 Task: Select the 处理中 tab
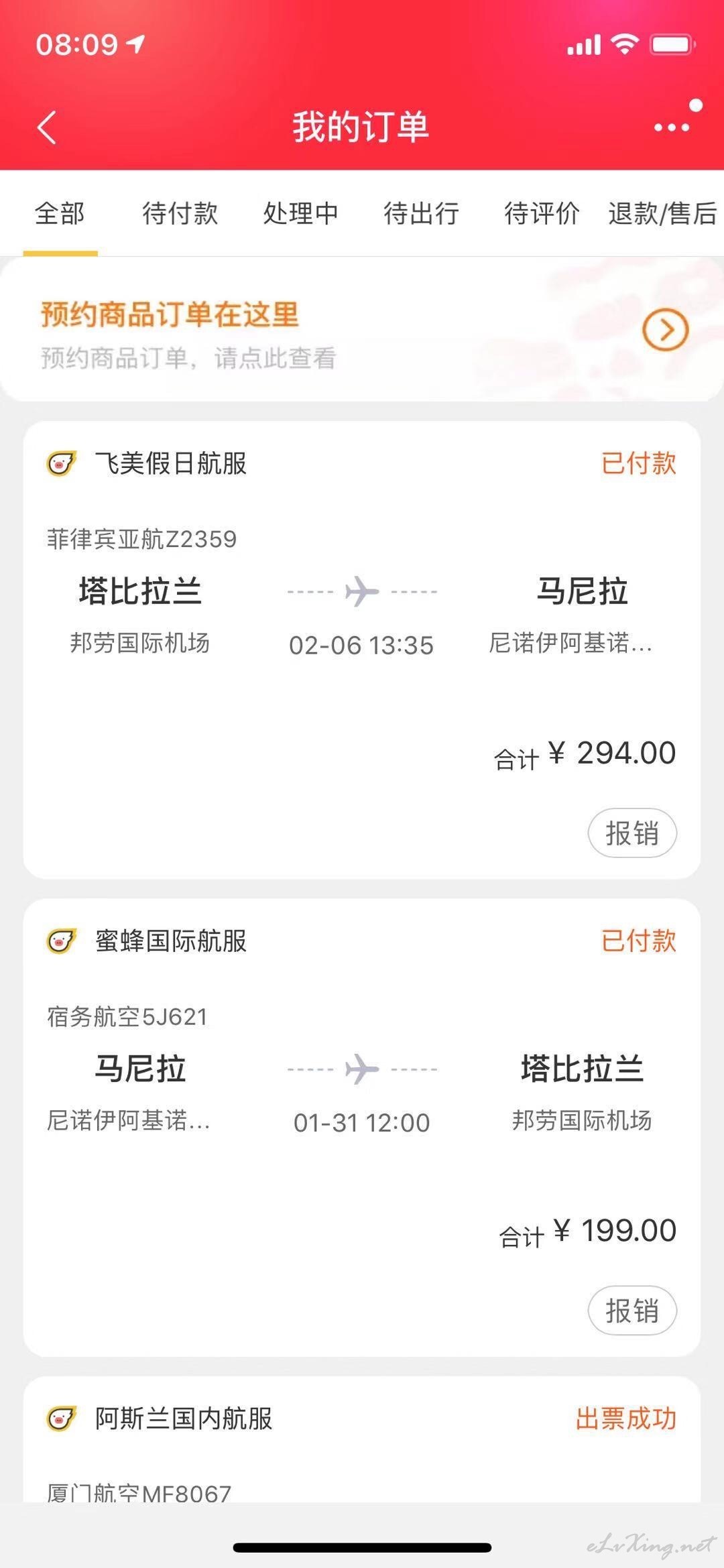(301, 213)
